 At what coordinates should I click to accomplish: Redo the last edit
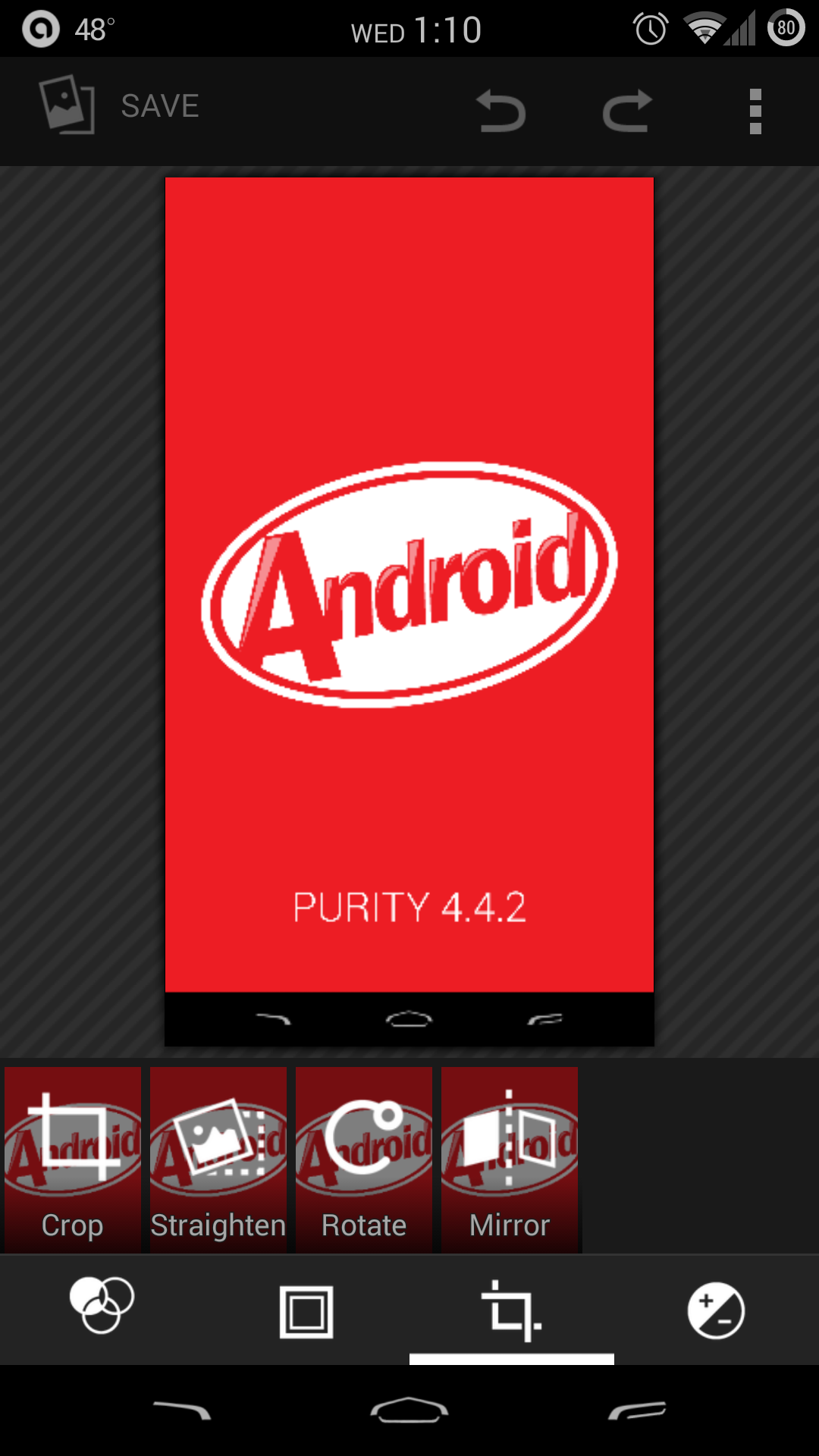(x=627, y=111)
